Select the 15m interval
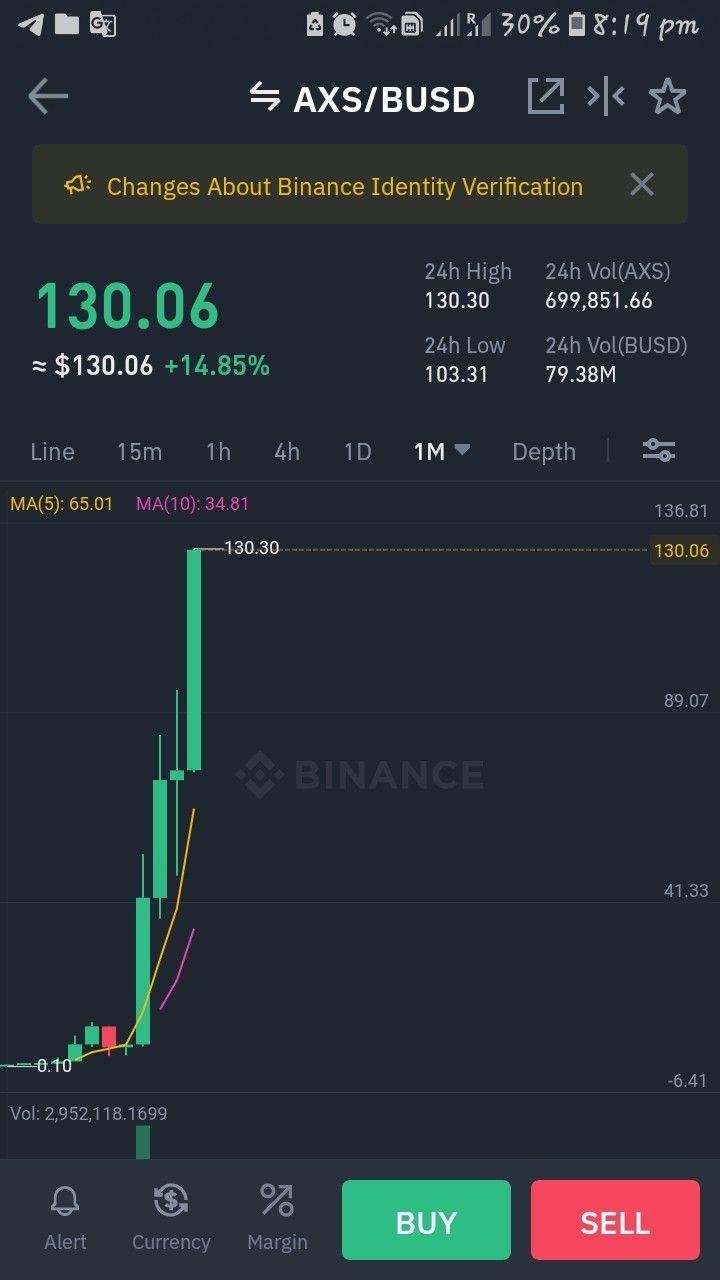Screen dimensions: 720x1280 click(139, 452)
